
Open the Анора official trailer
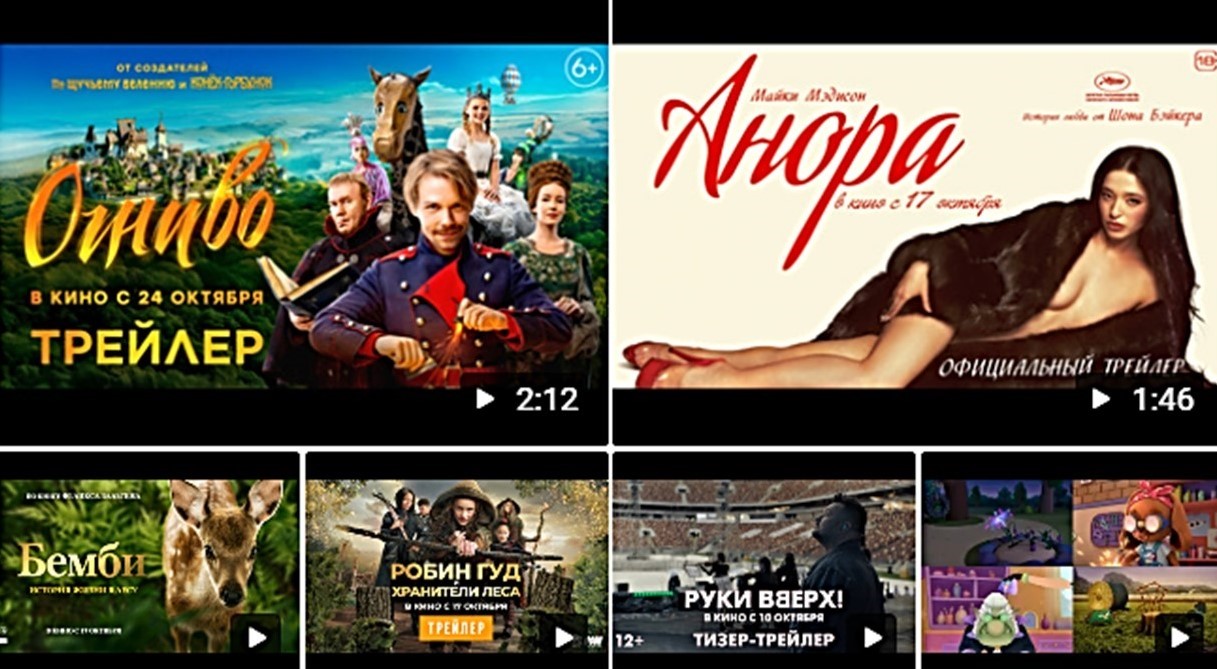coord(915,222)
